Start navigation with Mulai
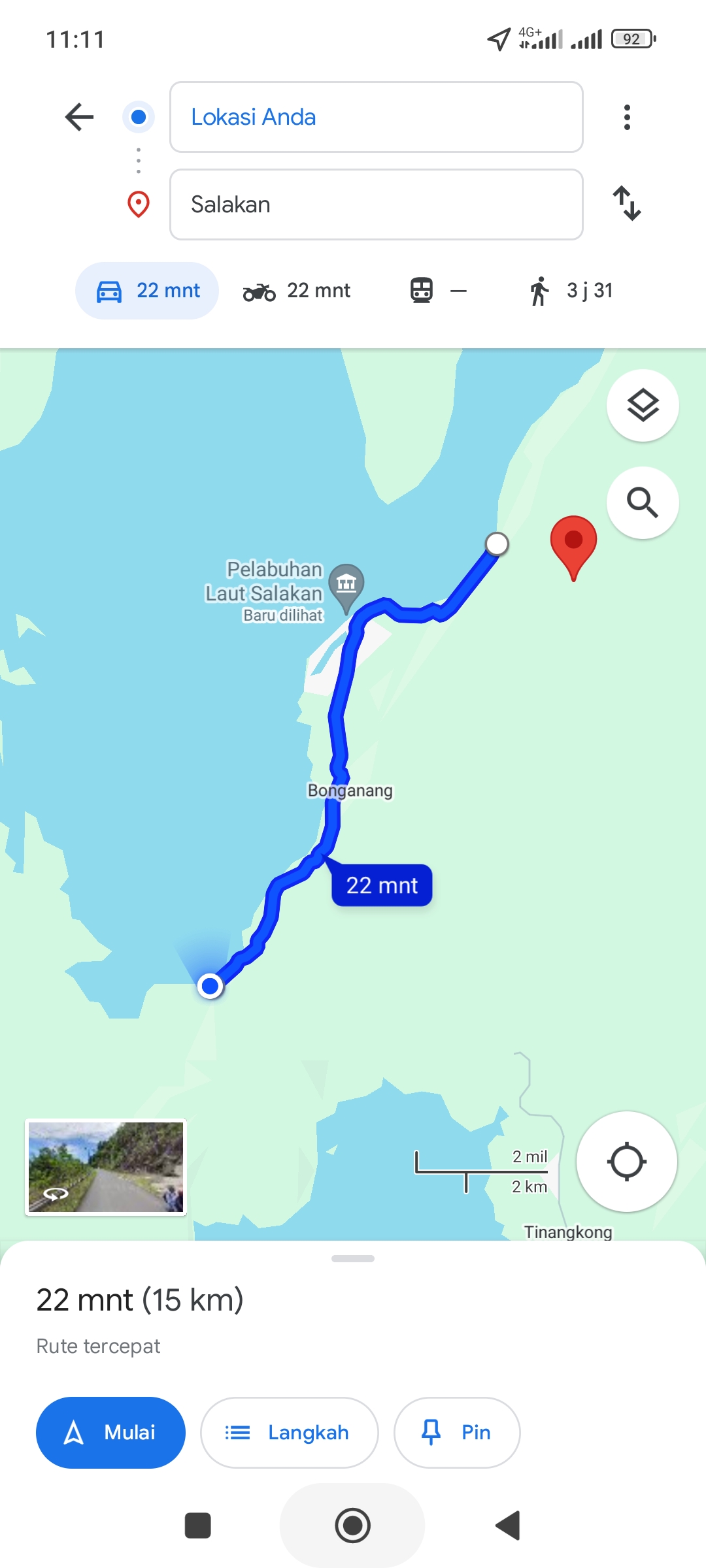Screen dimensions: 706x1568 click(x=110, y=1433)
